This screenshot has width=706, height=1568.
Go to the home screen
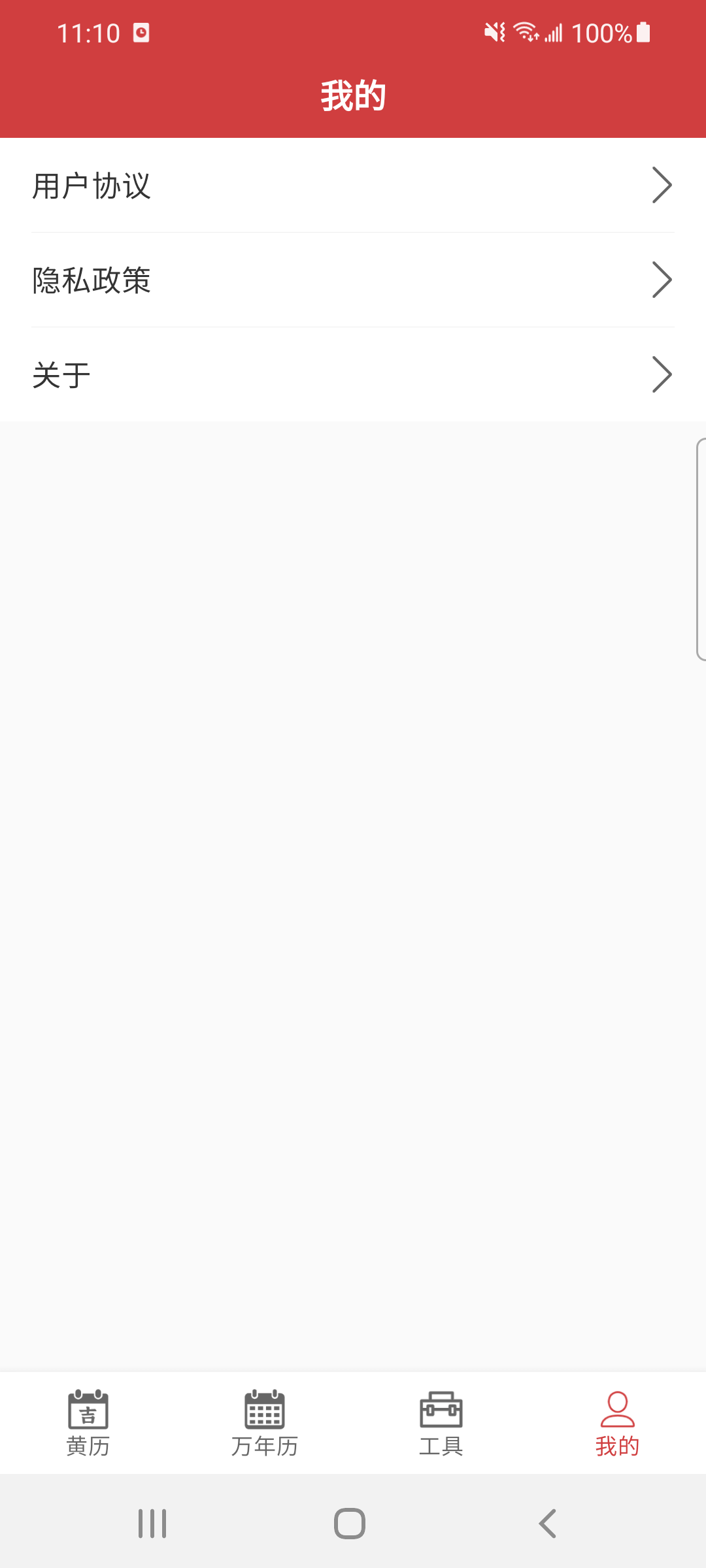click(x=350, y=1524)
